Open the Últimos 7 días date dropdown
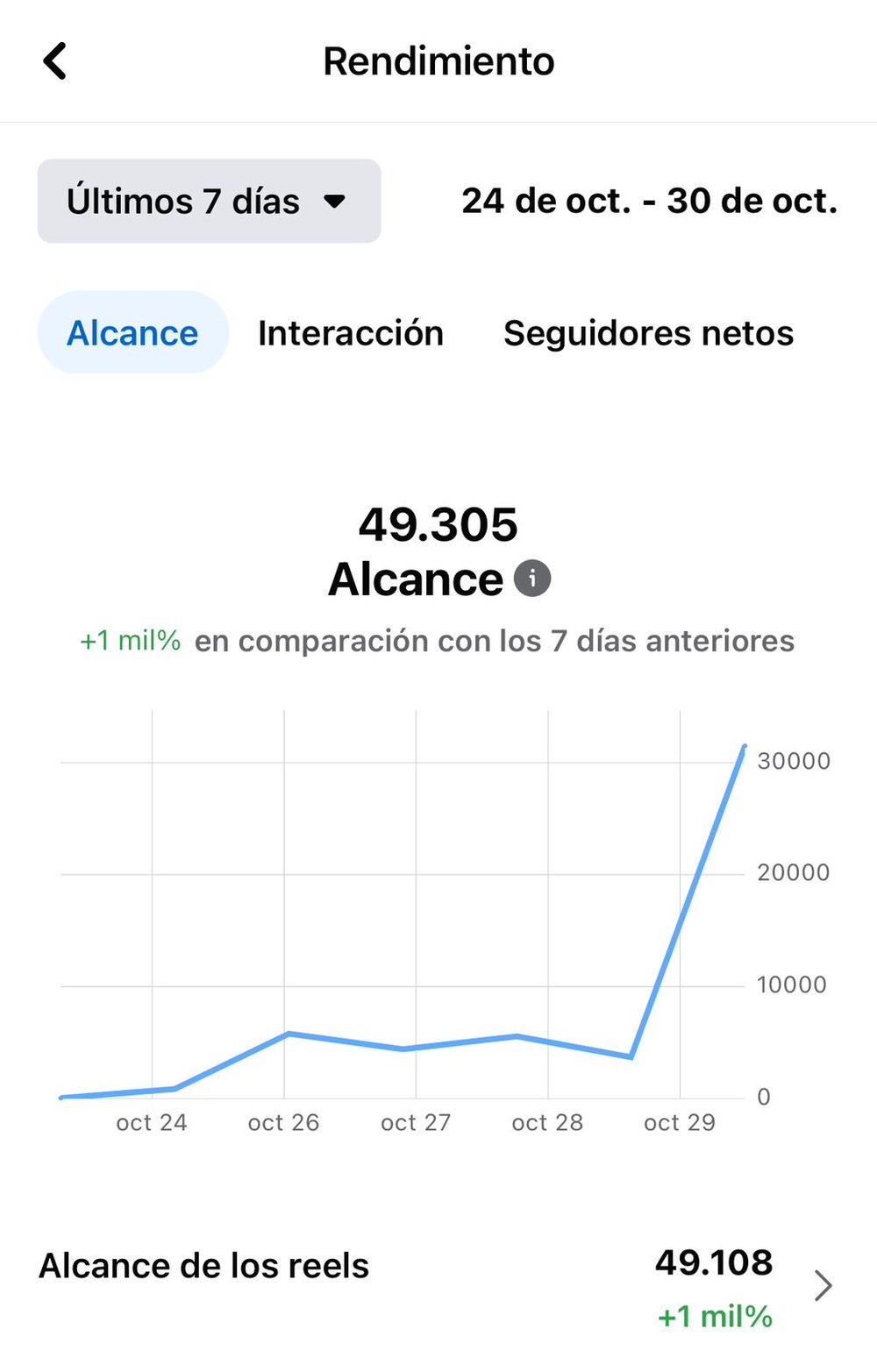The image size is (877, 1372). [x=209, y=201]
